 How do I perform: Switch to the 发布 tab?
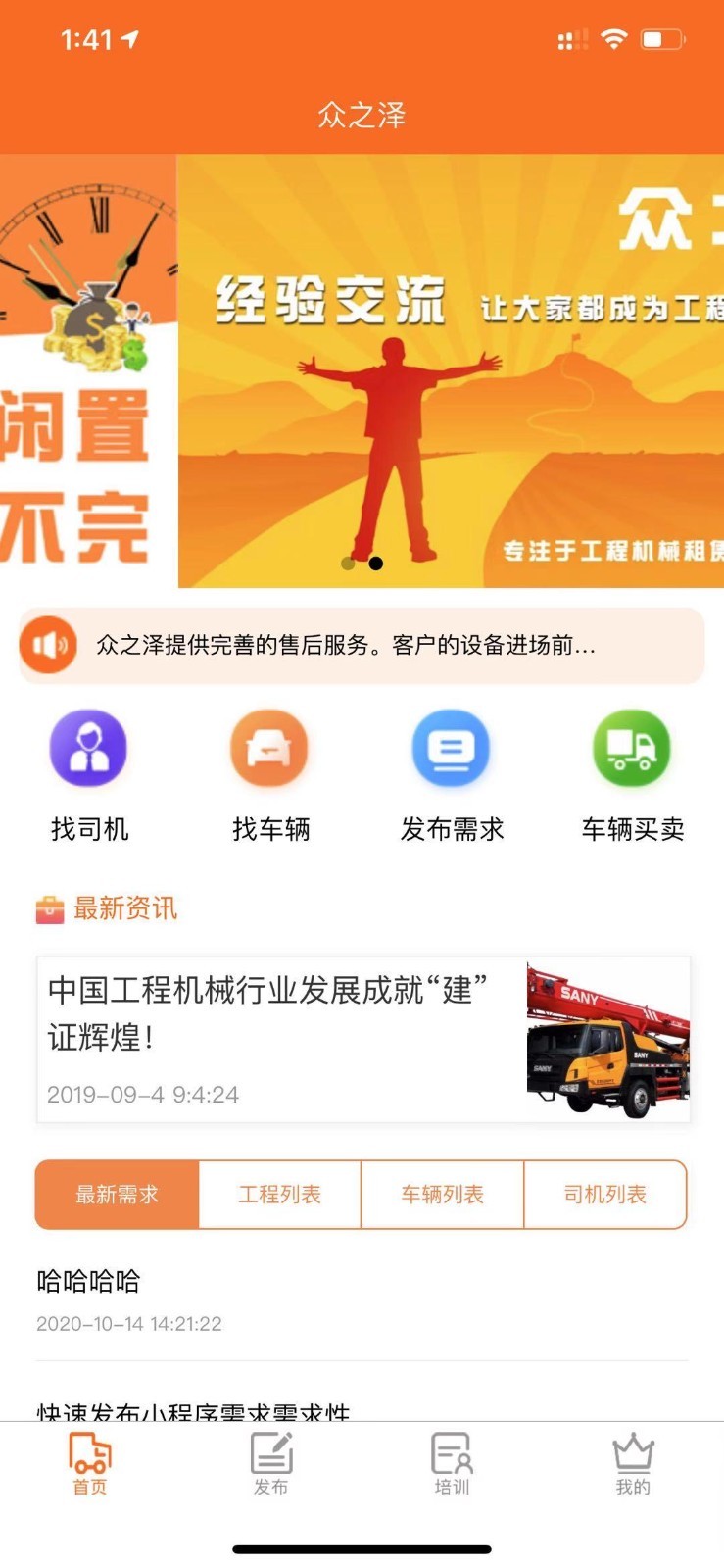pyautogui.click(x=271, y=1464)
